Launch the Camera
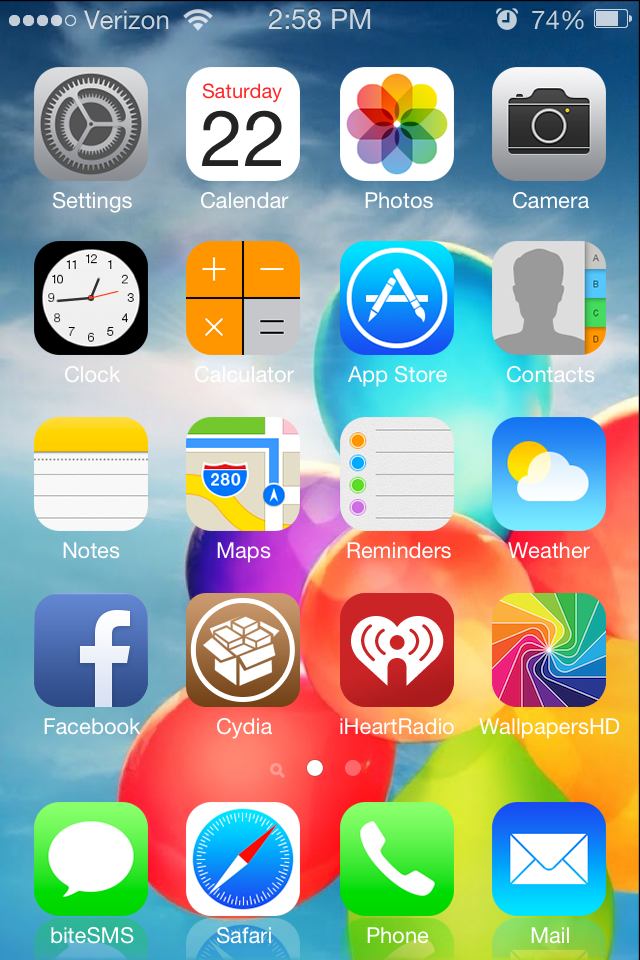This screenshot has height=960, width=640. point(549,124)
